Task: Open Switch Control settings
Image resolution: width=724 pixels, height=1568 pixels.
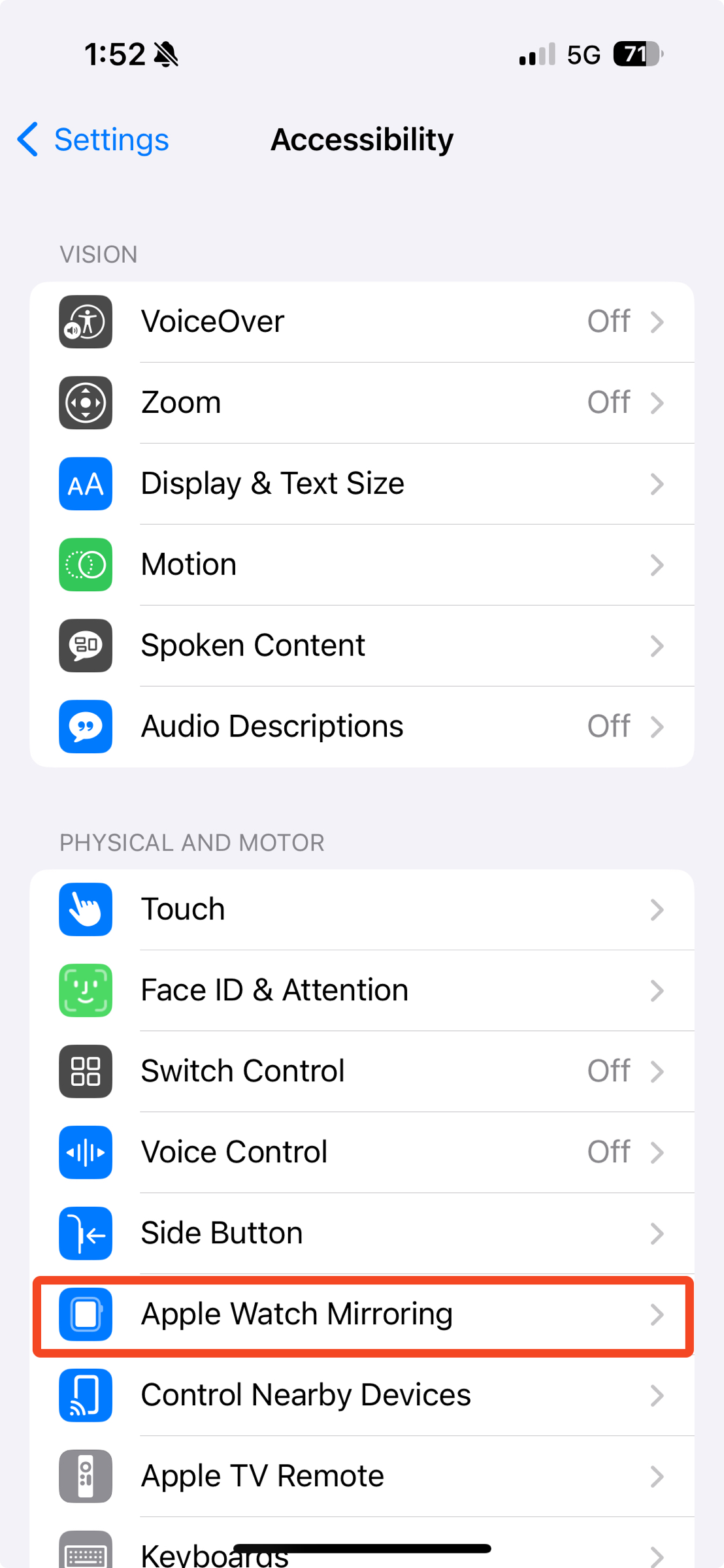Action: (361, 1071)
